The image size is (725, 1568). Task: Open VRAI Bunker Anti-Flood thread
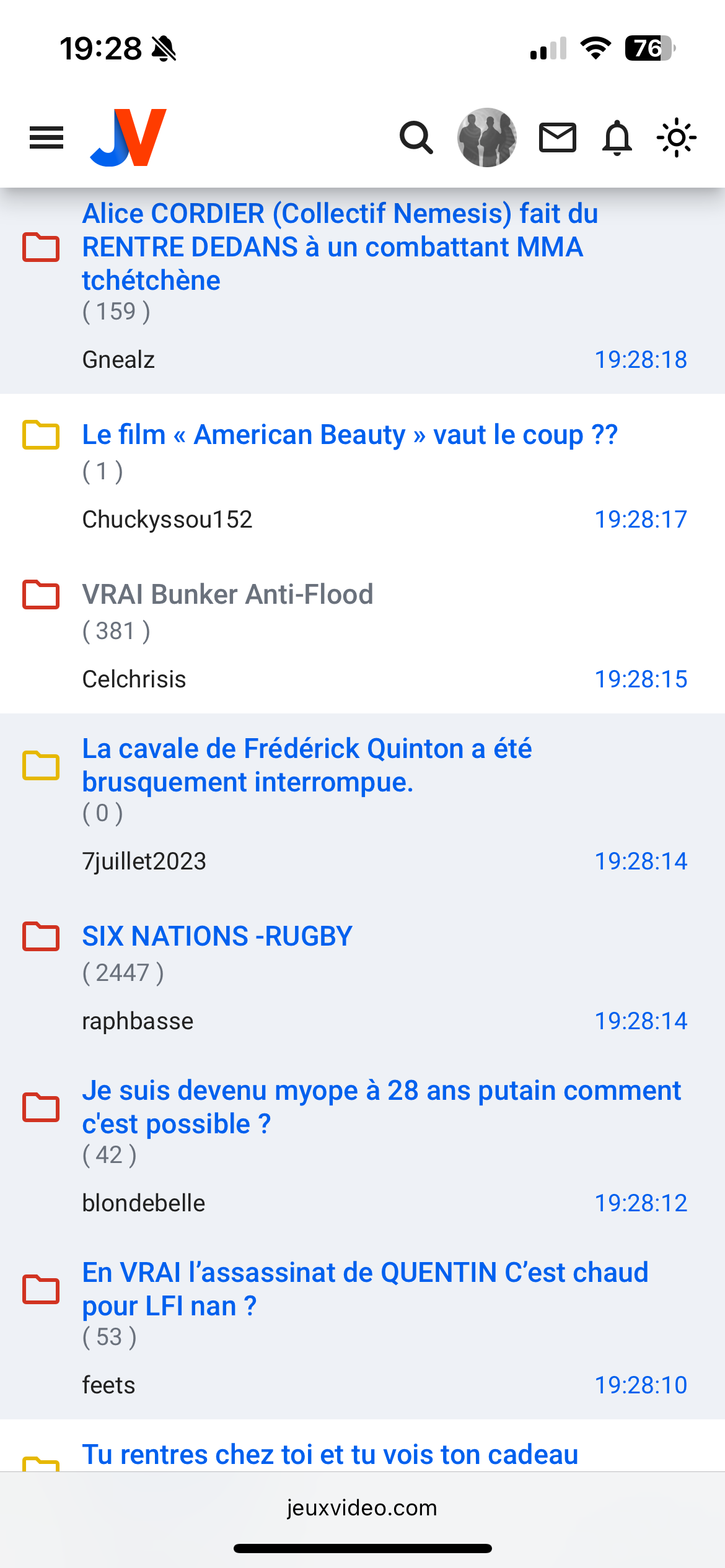coord(227,595)
